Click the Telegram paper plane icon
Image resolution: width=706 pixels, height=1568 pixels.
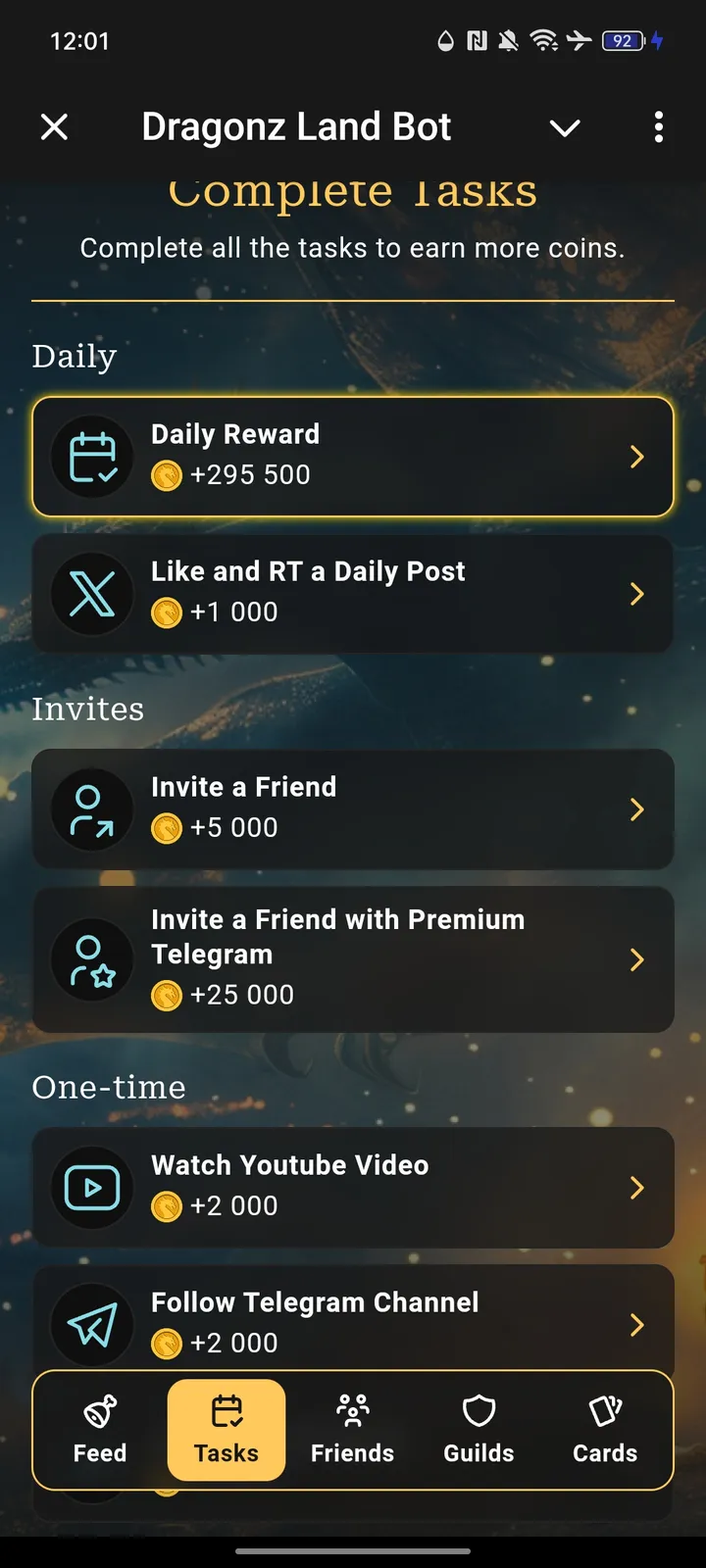91,1324
